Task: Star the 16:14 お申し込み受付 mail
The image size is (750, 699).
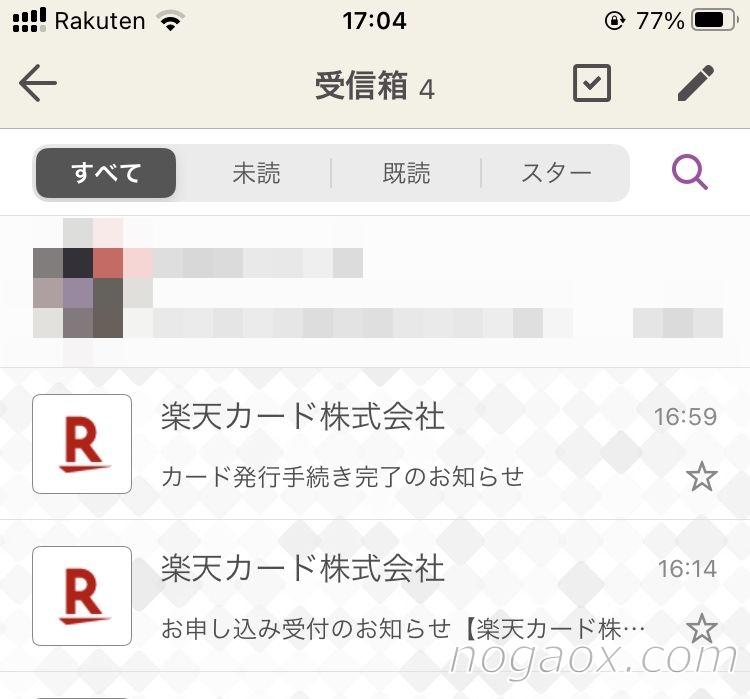Action: pyautogui.click(x=701, y=629)
